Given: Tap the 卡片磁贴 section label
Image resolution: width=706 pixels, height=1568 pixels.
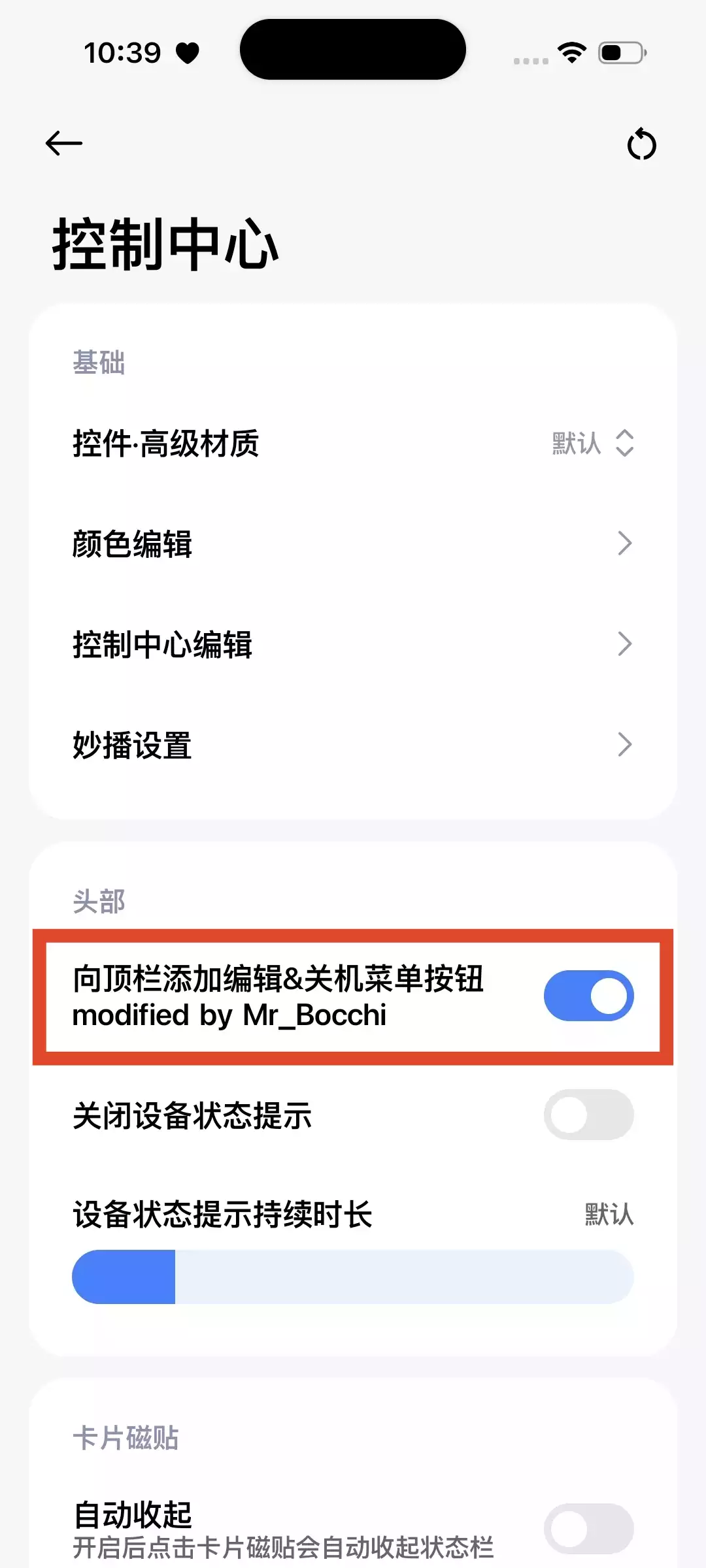Looking at the screenshot, I should point(126,1436).
